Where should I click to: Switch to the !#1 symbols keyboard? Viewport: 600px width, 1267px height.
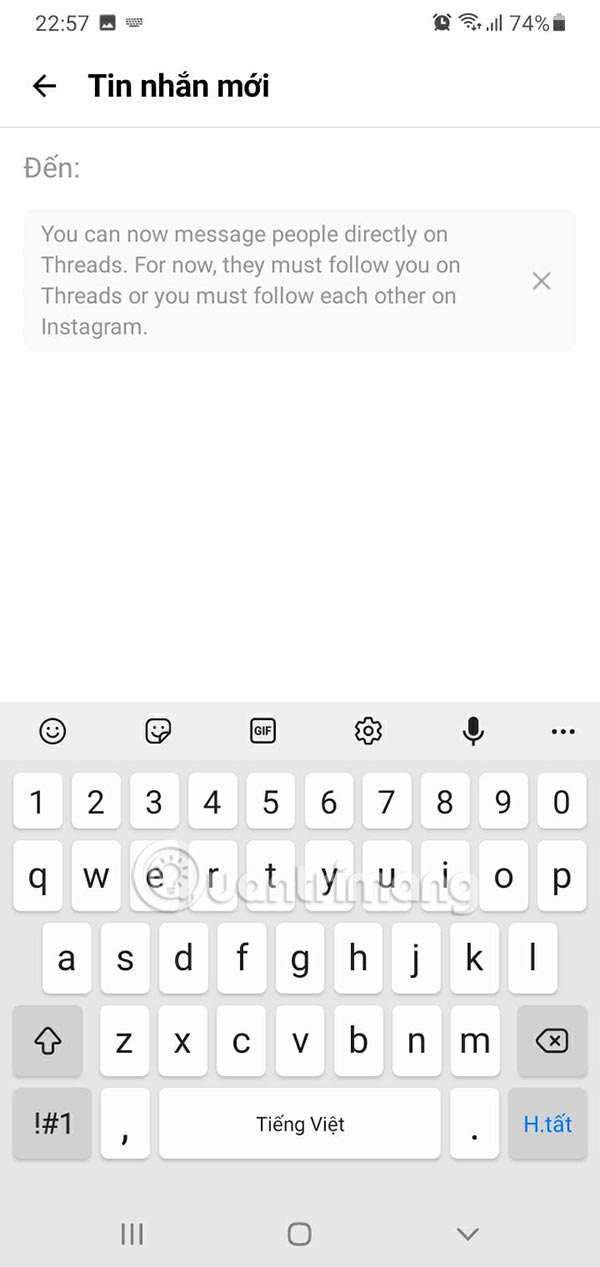(52, 1123)
